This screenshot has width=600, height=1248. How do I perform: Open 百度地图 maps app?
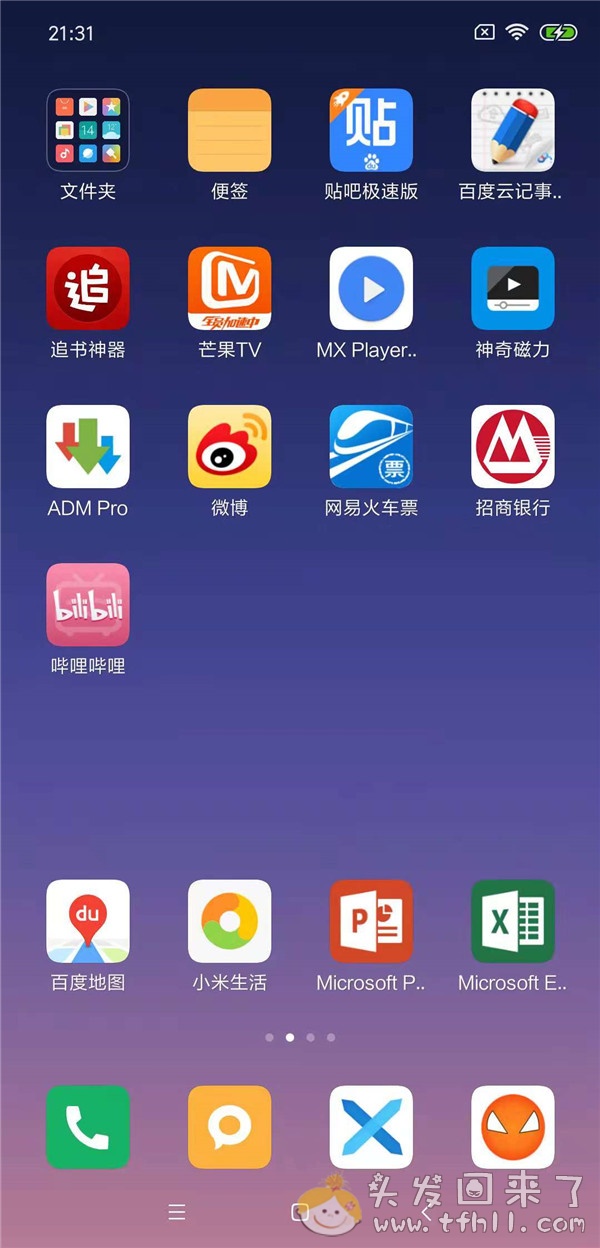(88, 921)
